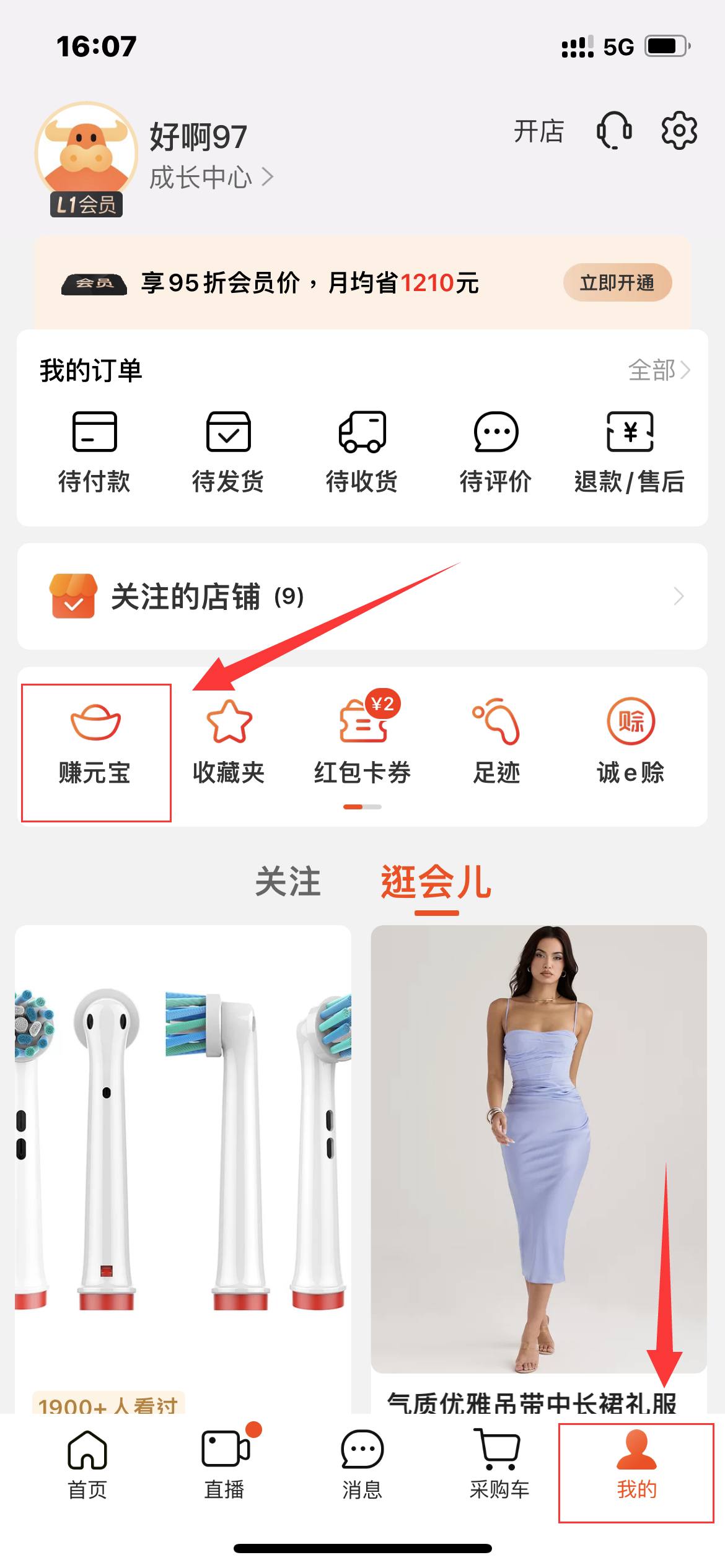725x1568 pixels.
Task: Open the customer service headset icon
Action: pos(614,131)
